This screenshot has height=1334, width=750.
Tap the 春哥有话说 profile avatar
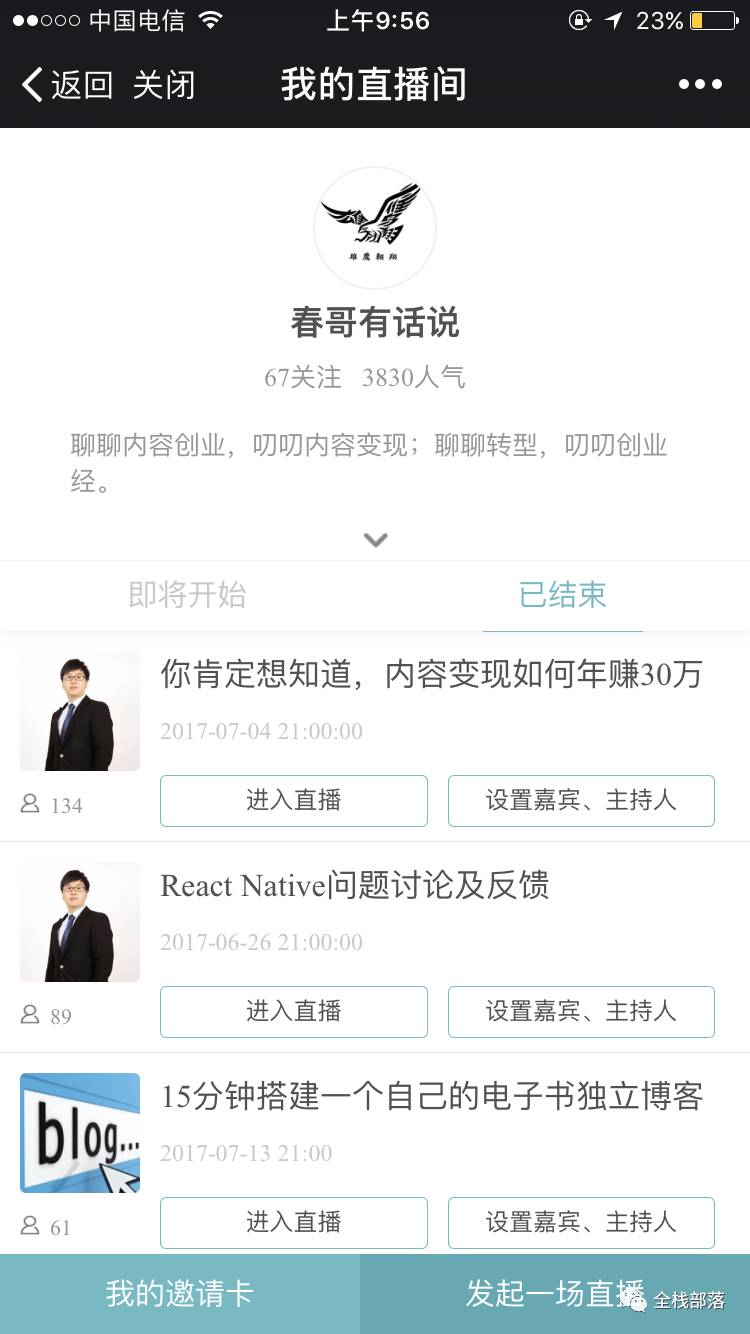coord(375,228)
